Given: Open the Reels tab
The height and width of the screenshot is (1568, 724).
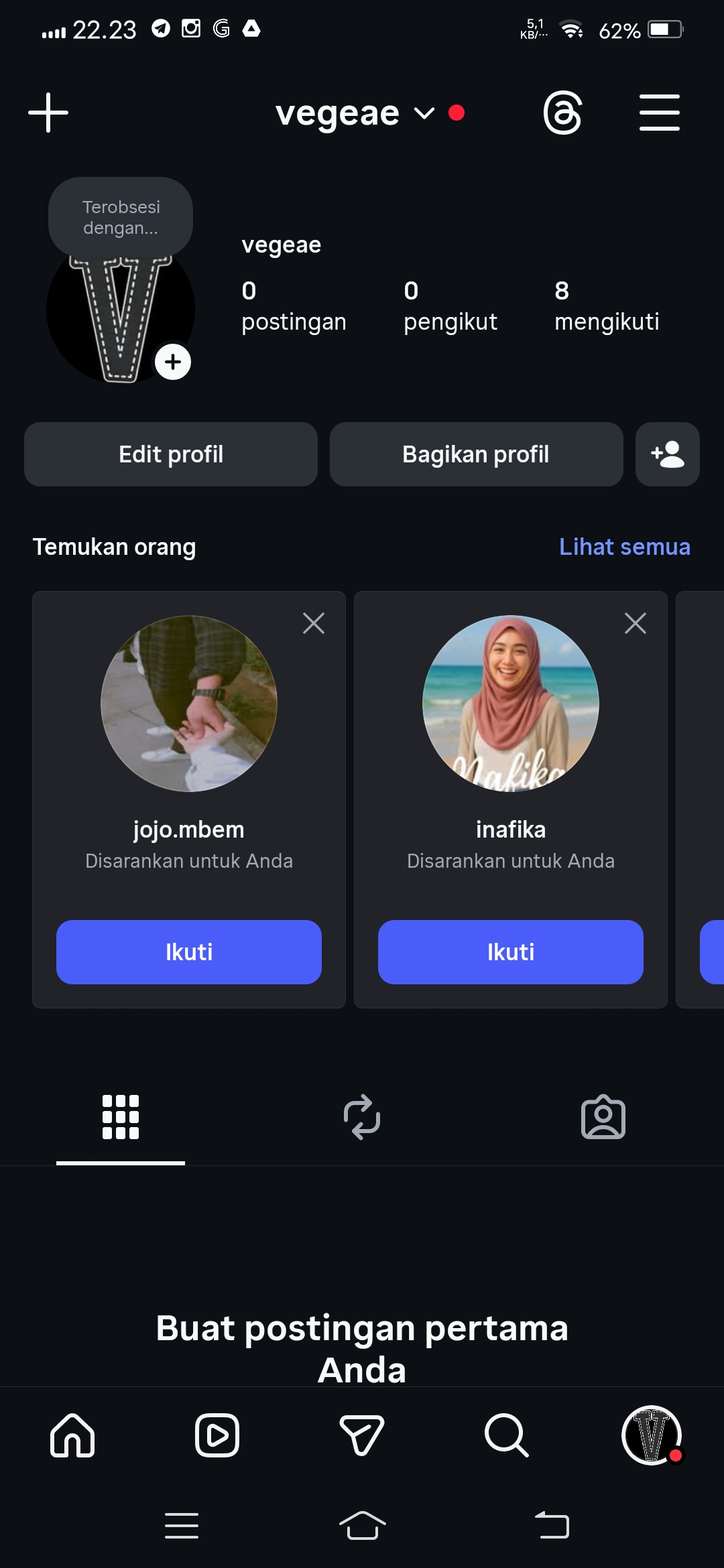Looking at the screenshot, I should [x=217, y=1435].
